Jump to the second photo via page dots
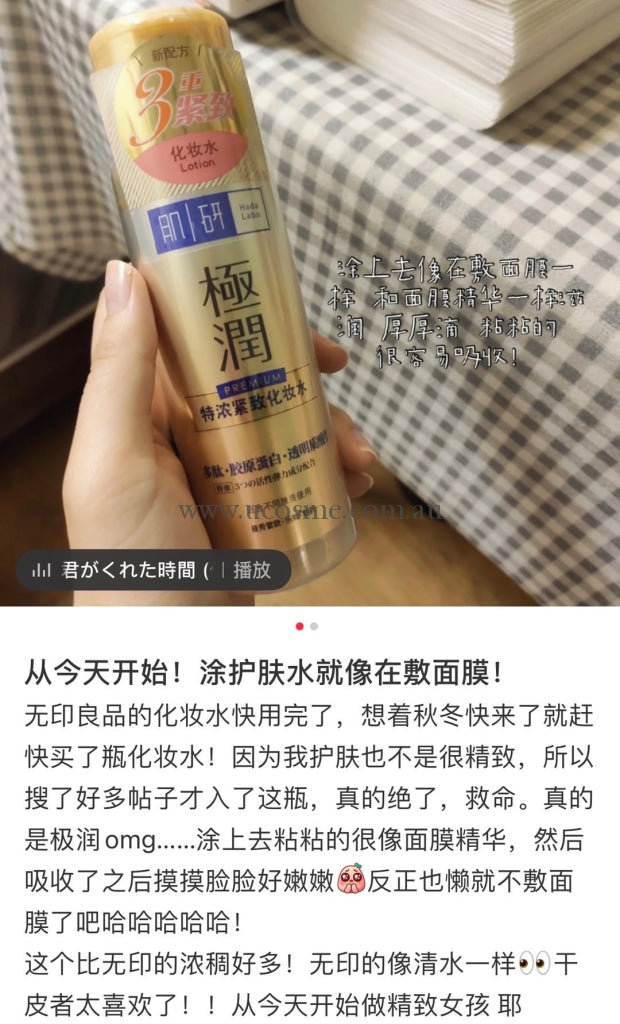The image size is (620, 1024). pyautogui.click(x=314, y=626)
